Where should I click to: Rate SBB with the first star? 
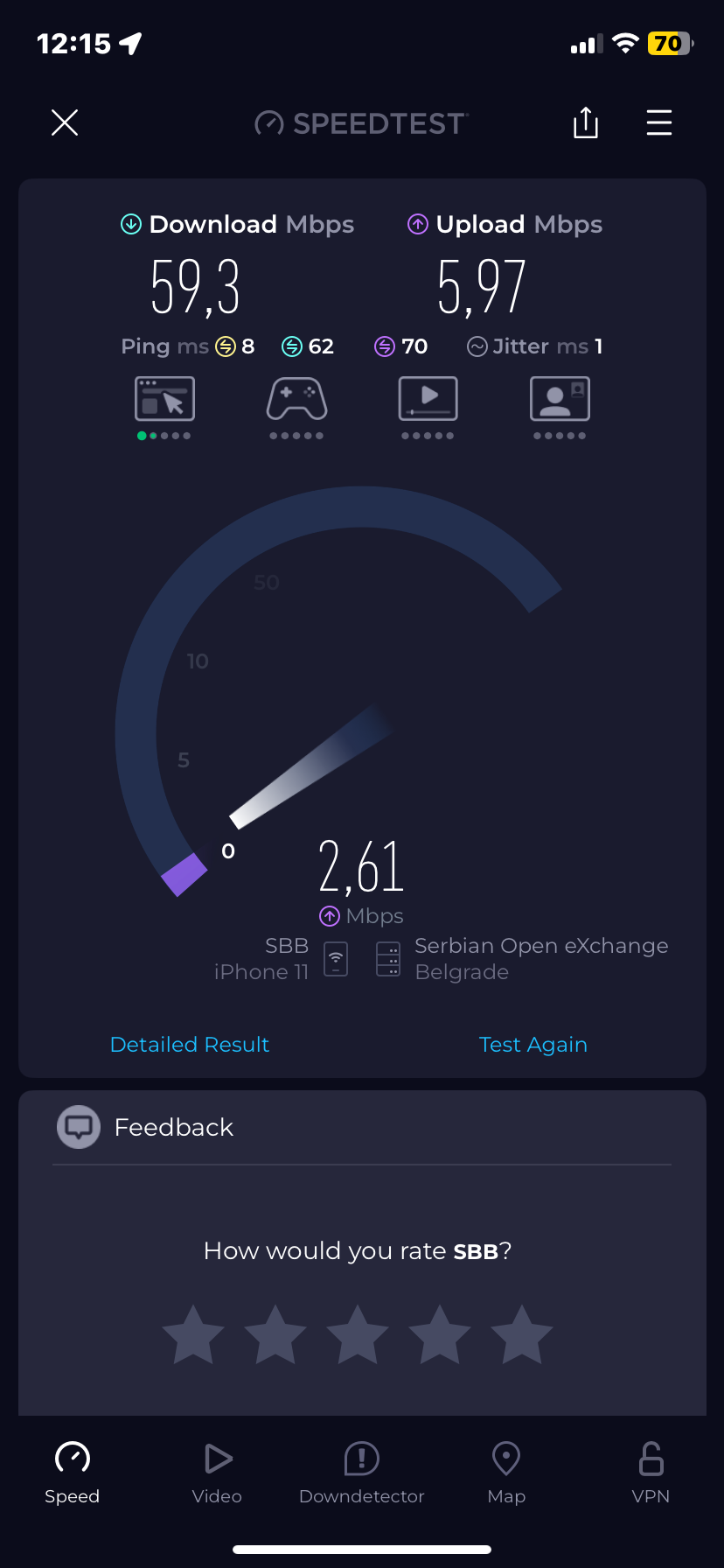click(x=193, y=1335)
